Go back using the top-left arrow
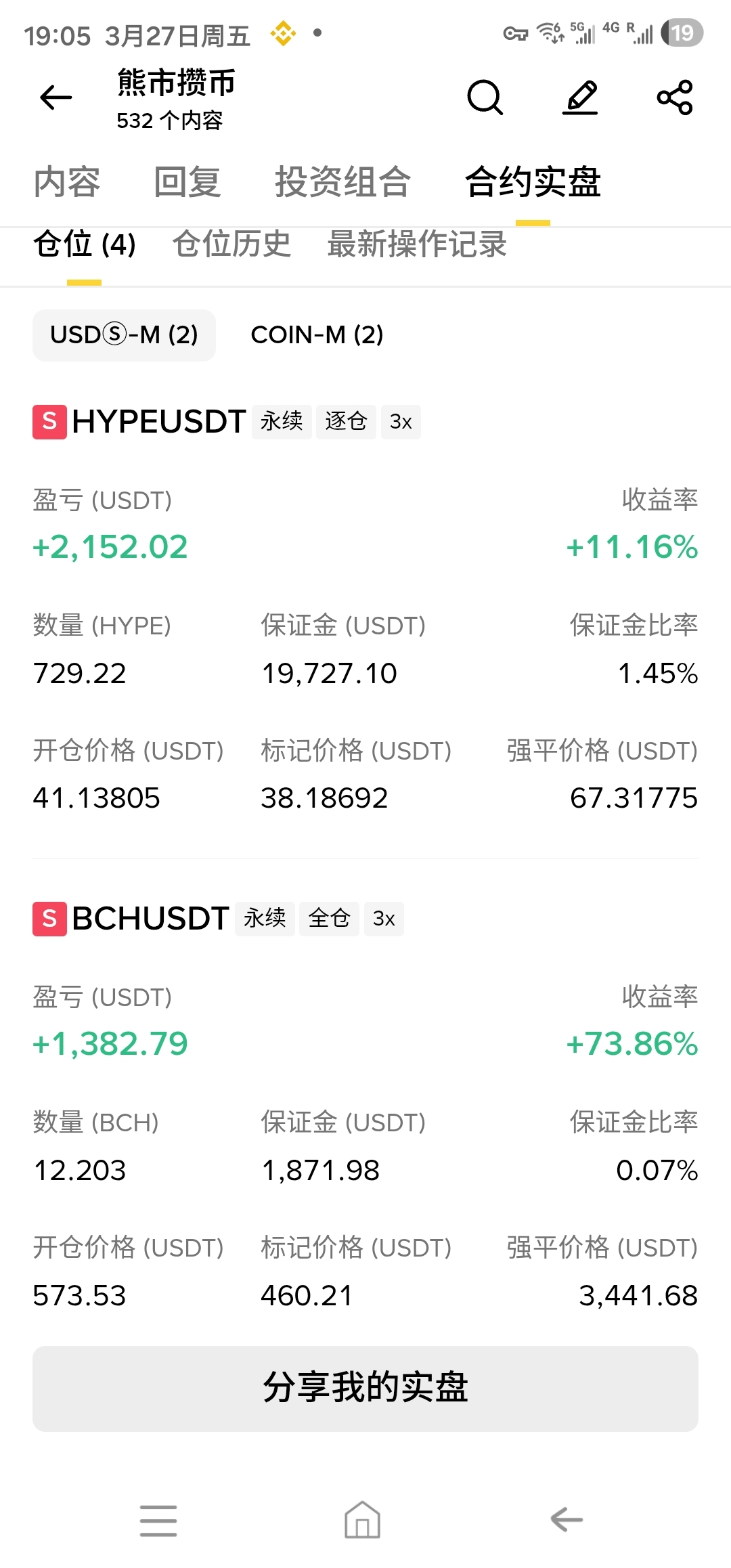The height and width of the screenshot is (1568, 731). tap(56, 97)
